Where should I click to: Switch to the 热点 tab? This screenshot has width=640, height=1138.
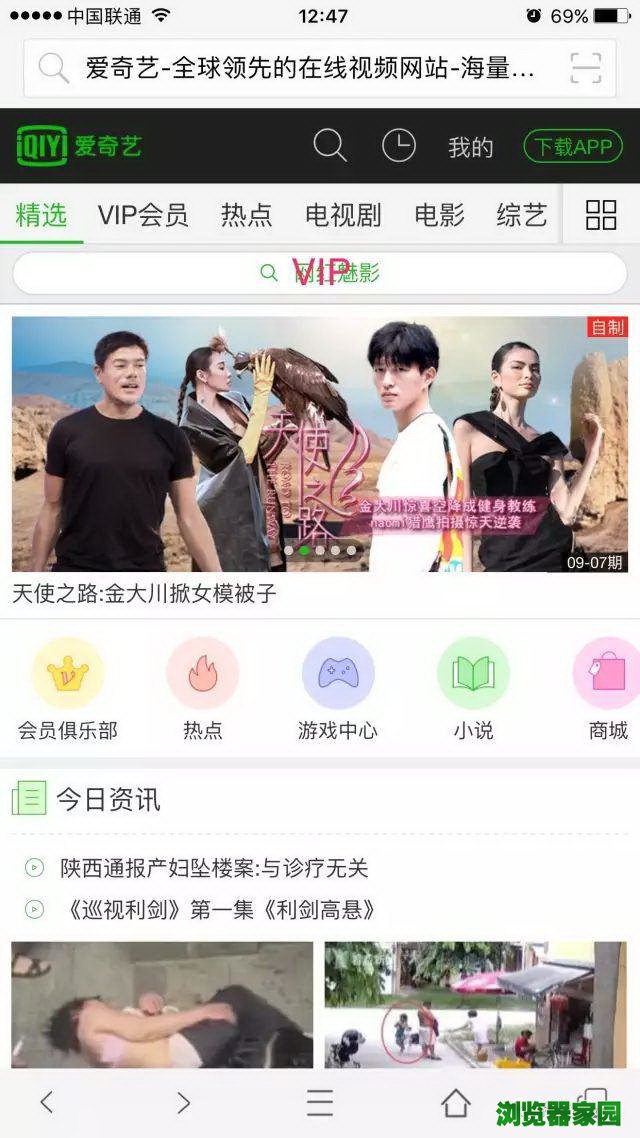(246, 214)
